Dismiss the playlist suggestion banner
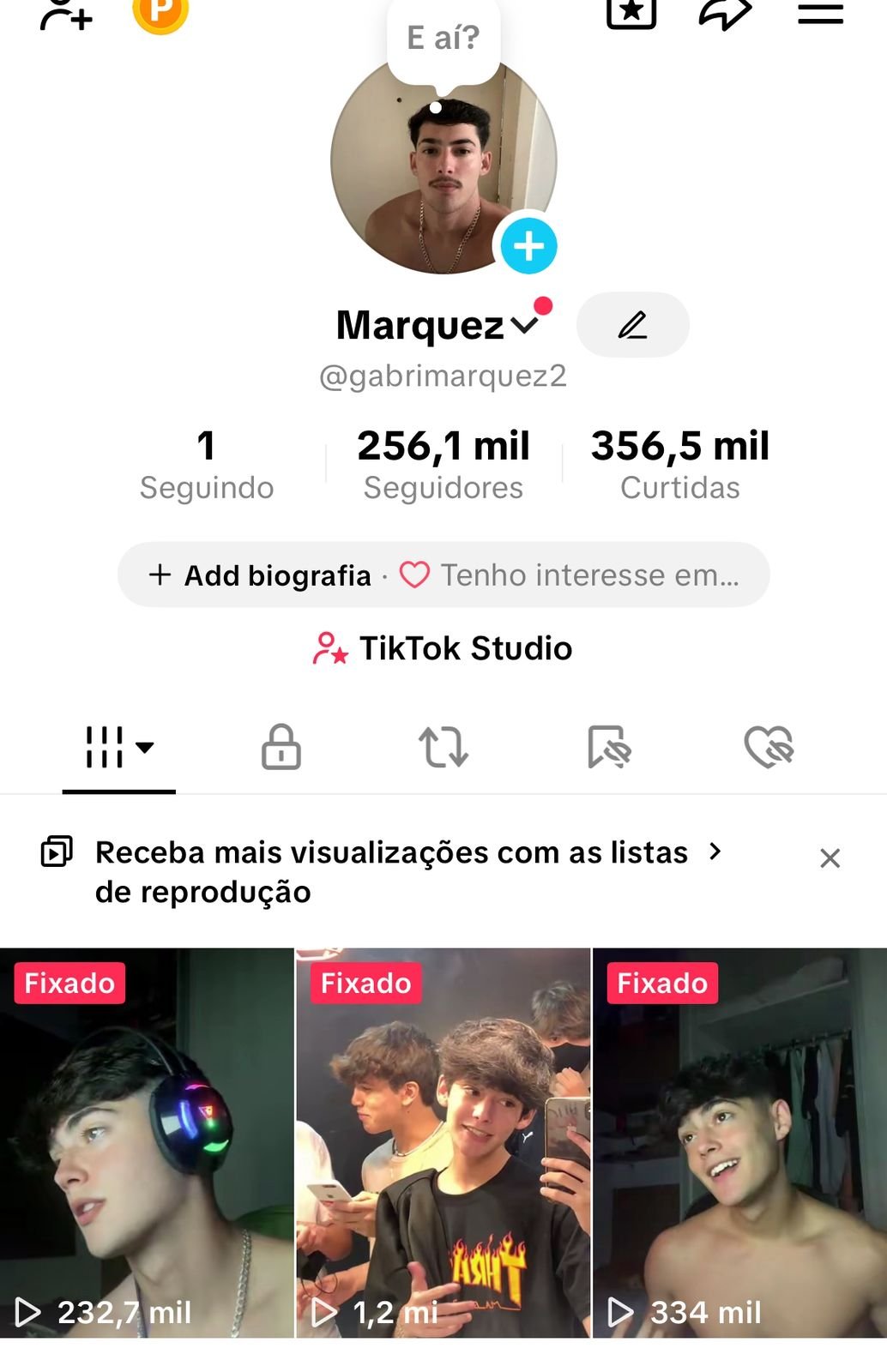887x1372 pixels. 830,858
